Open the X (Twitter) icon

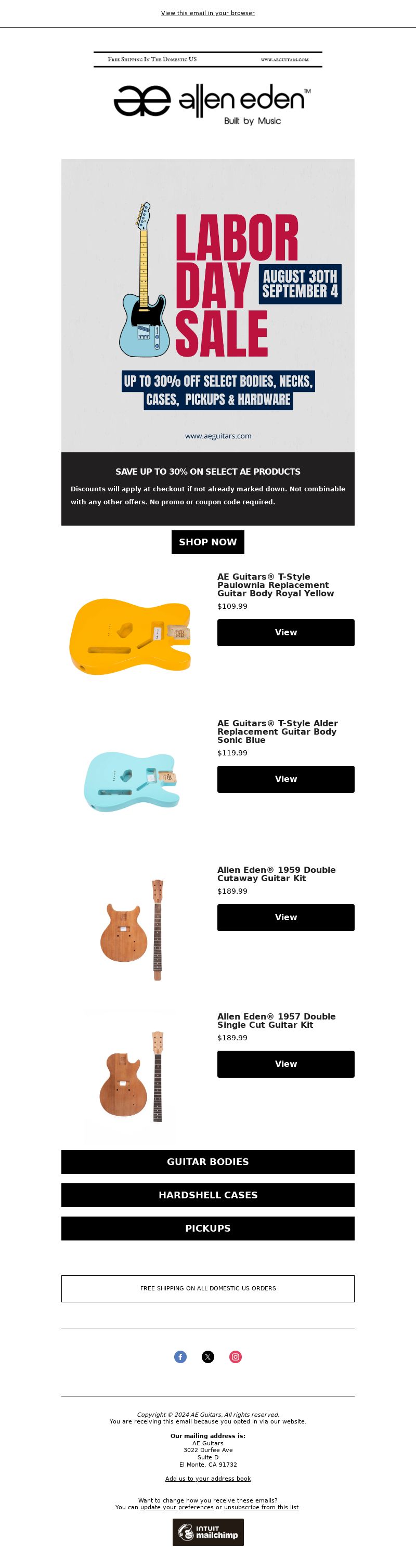pos(207,1357)
